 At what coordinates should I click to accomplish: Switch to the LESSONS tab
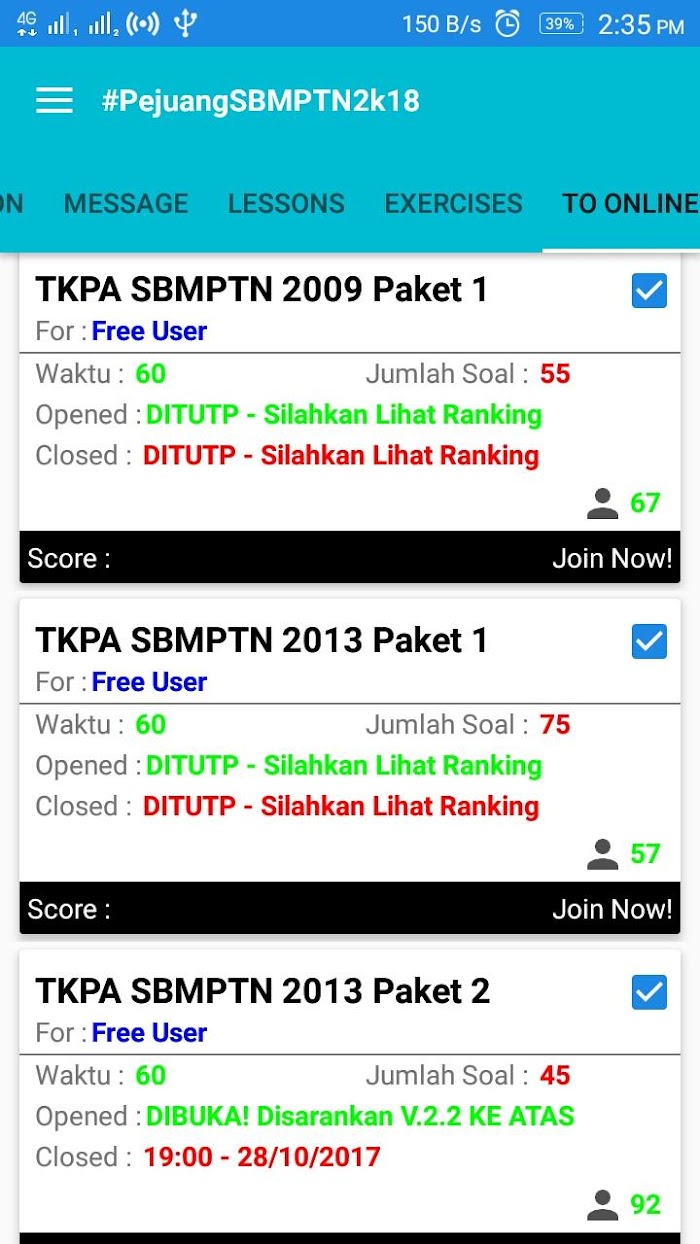pos(286,203)
